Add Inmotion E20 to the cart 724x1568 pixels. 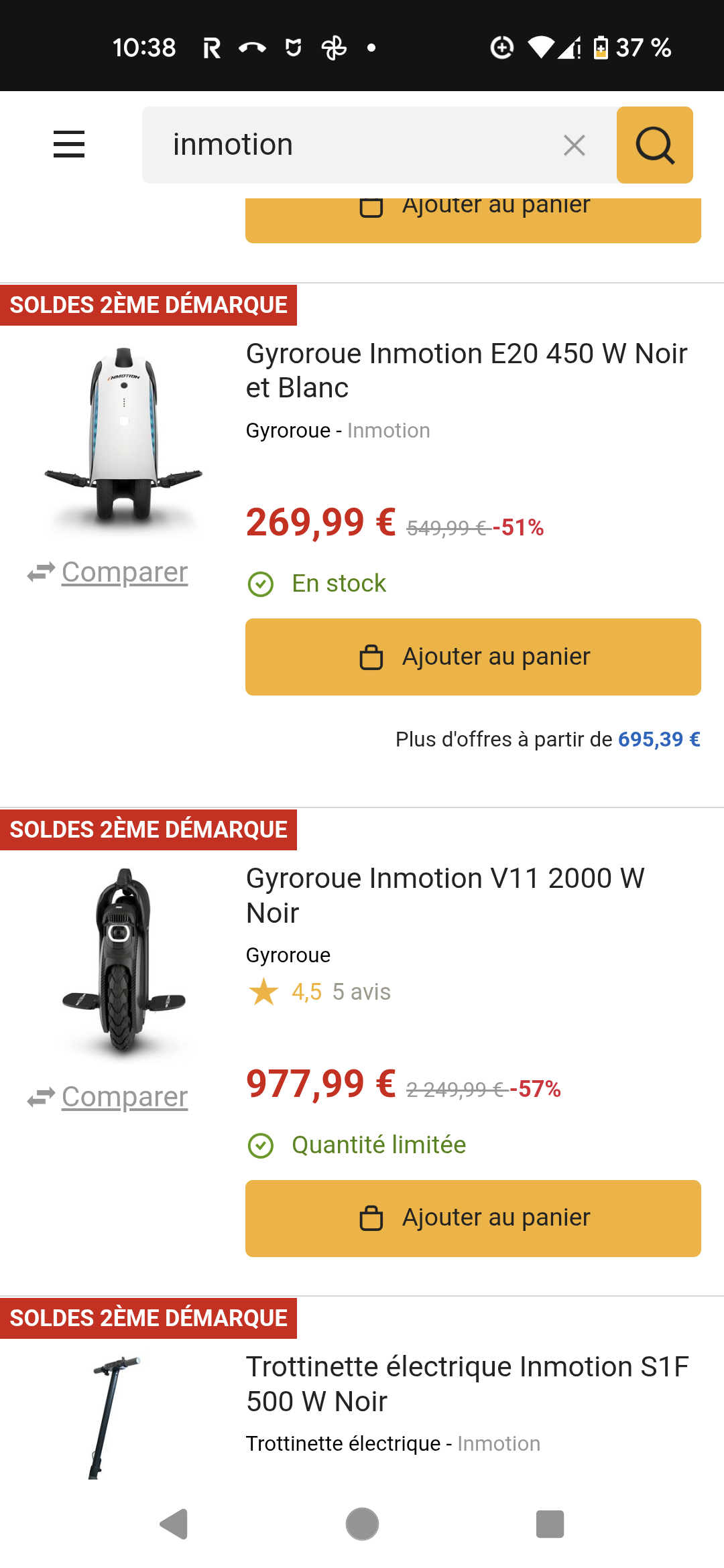[x=473, y=657]
